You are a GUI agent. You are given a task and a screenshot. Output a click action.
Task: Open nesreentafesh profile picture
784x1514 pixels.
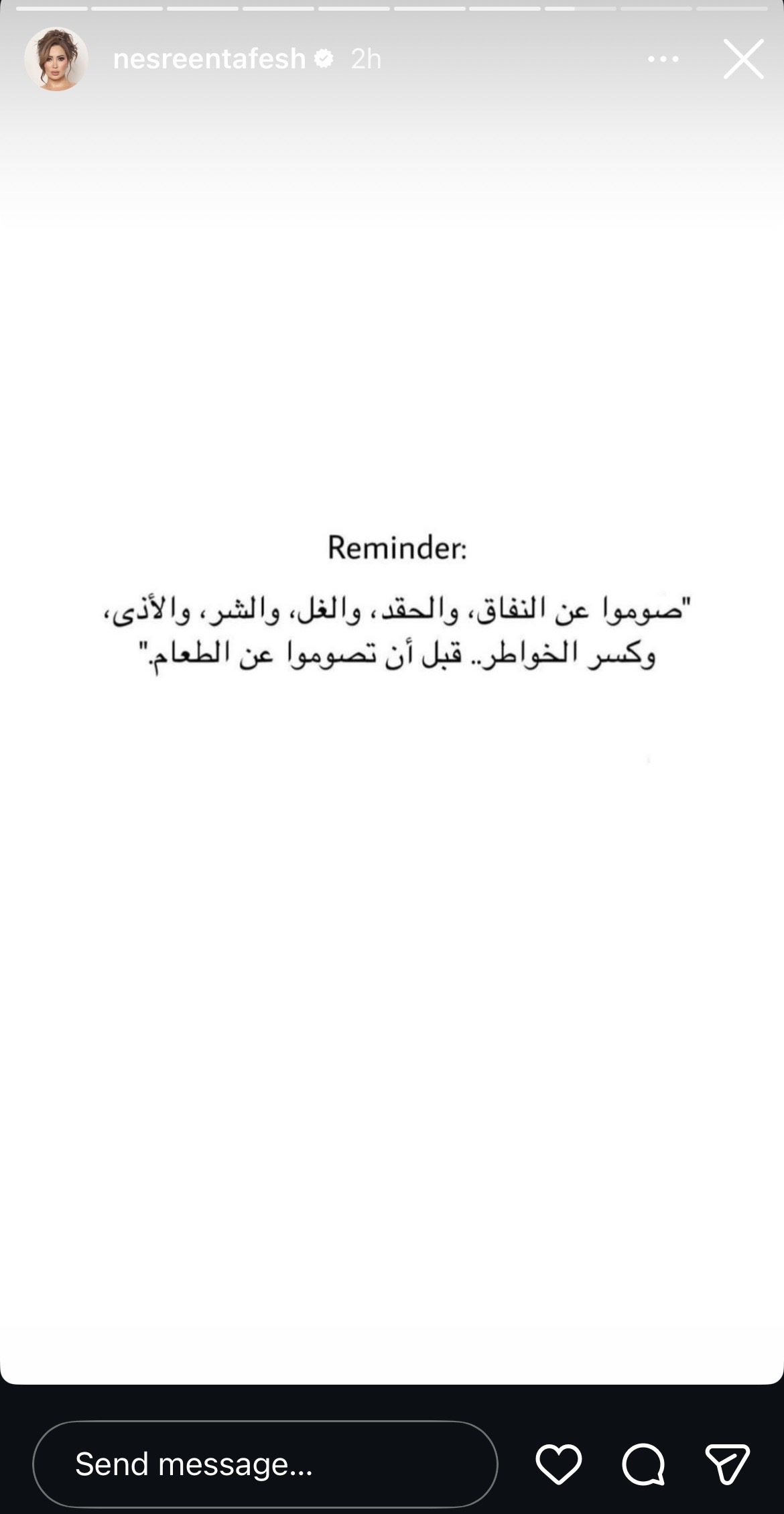56,59
